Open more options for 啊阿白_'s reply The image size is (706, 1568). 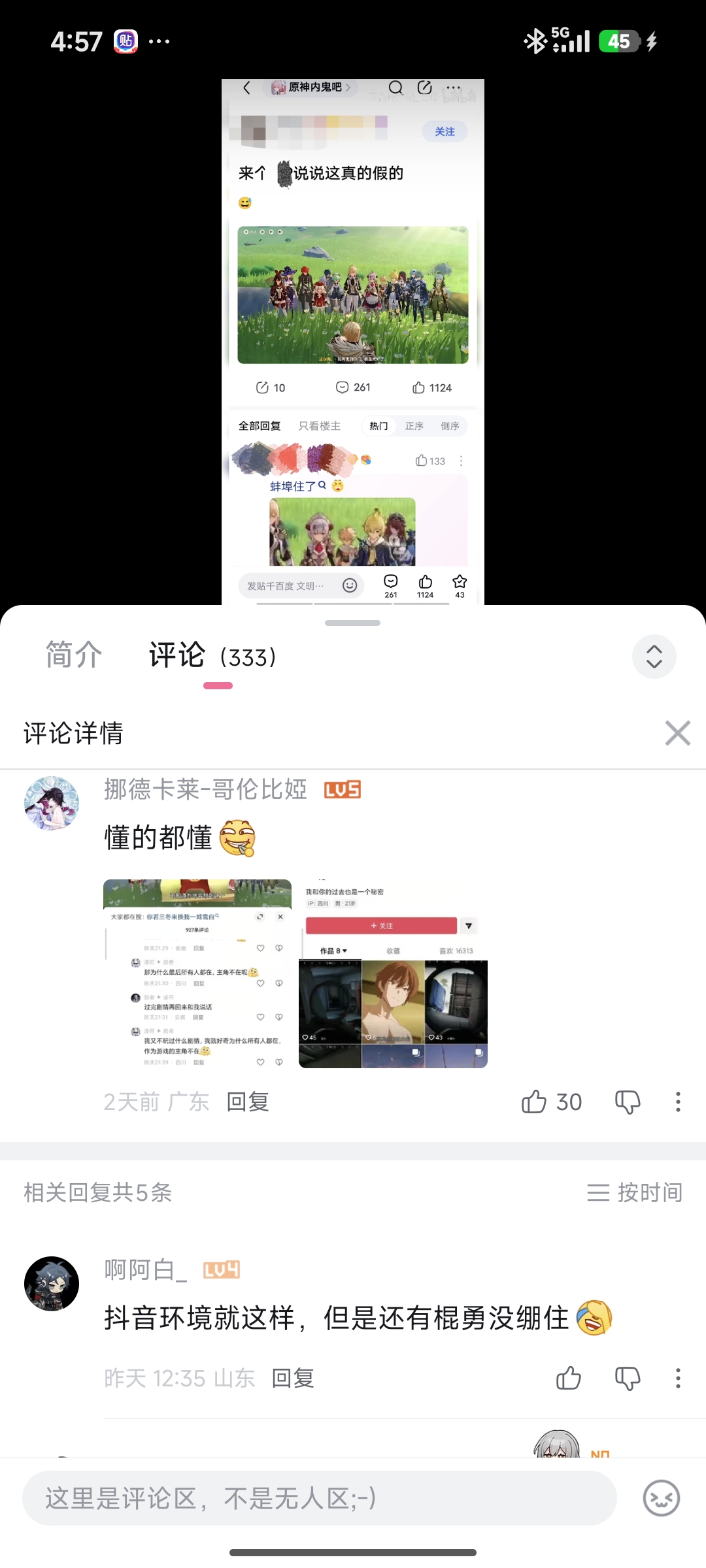[678, 1379]
